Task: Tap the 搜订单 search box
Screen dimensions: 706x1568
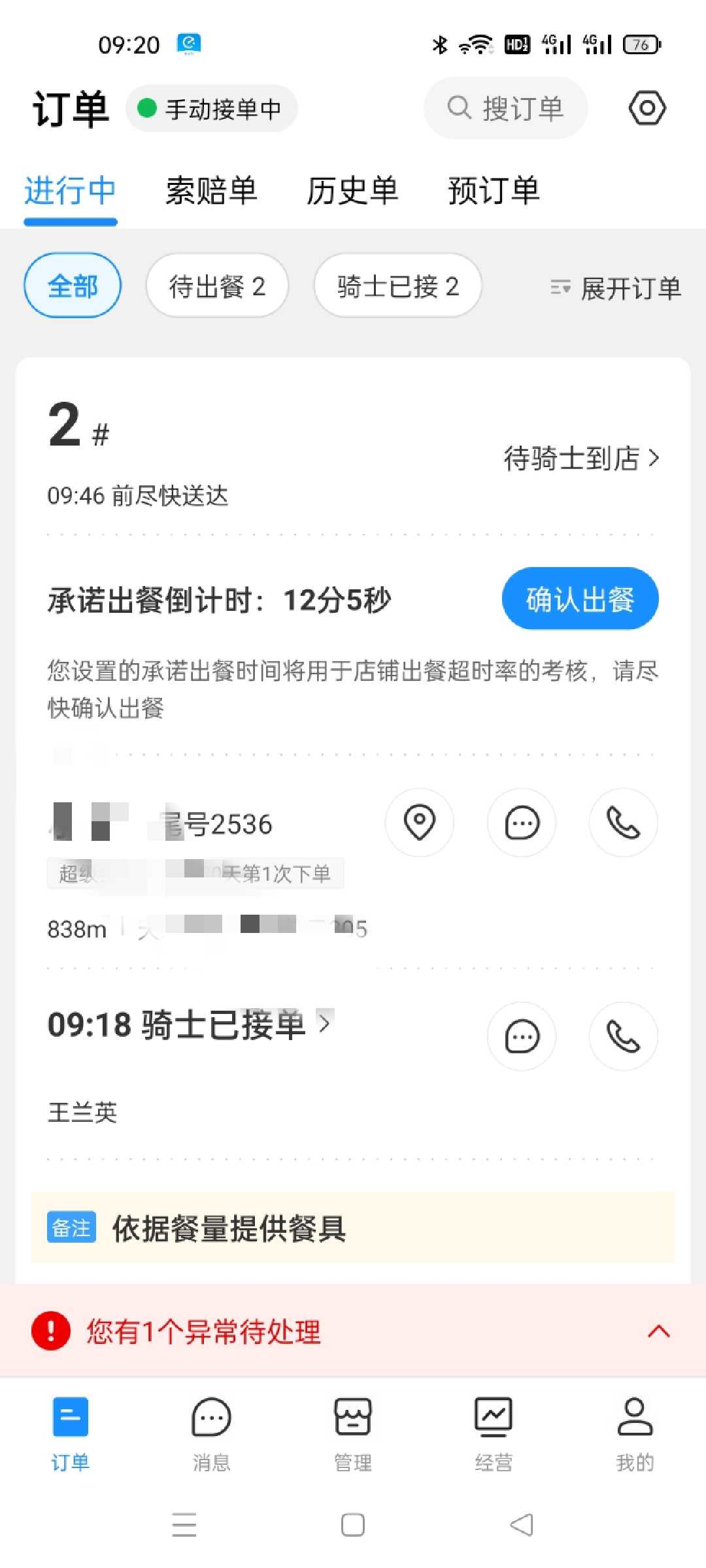Action: click(505, 108)
